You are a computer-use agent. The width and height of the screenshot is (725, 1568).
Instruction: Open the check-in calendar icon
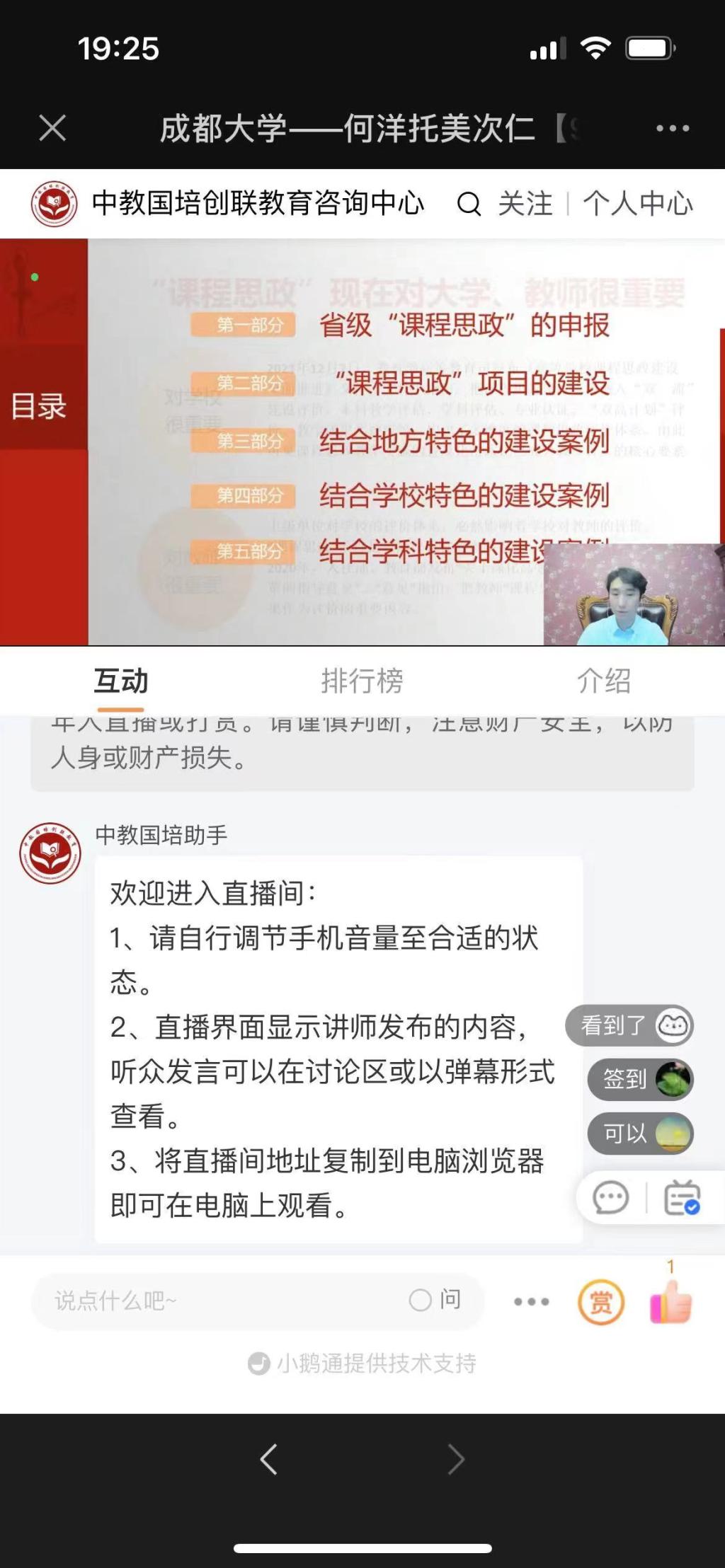[x=682, y=1198]
